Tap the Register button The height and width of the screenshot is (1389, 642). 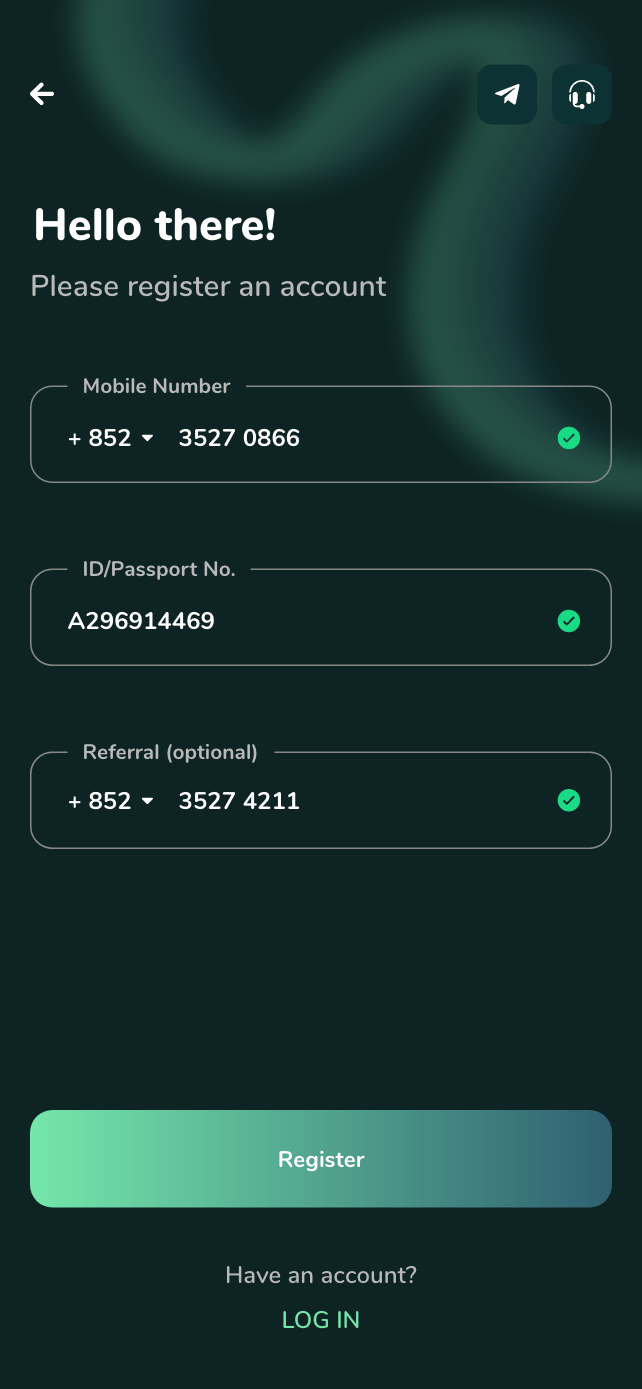321,1159
